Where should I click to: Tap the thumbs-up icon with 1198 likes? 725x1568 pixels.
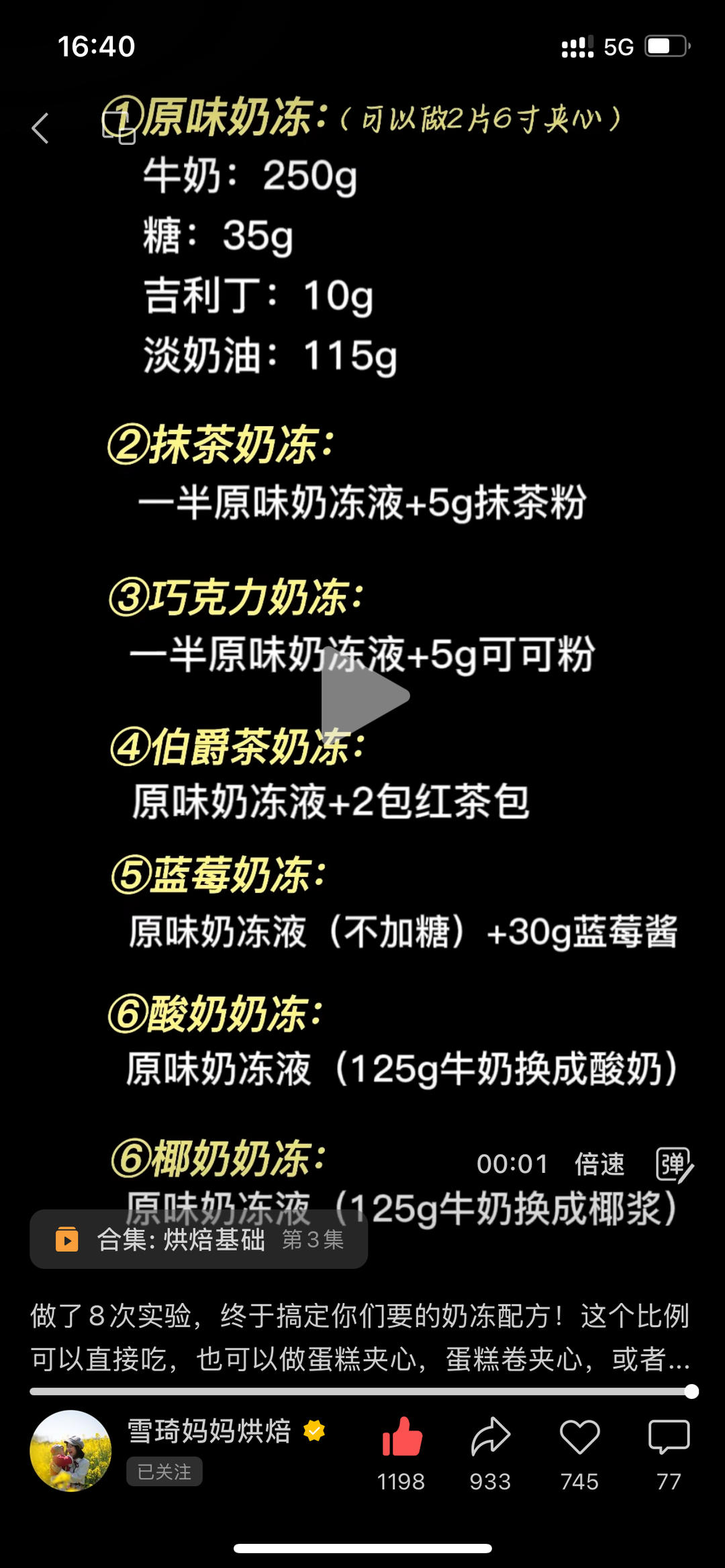point(401,1439)
